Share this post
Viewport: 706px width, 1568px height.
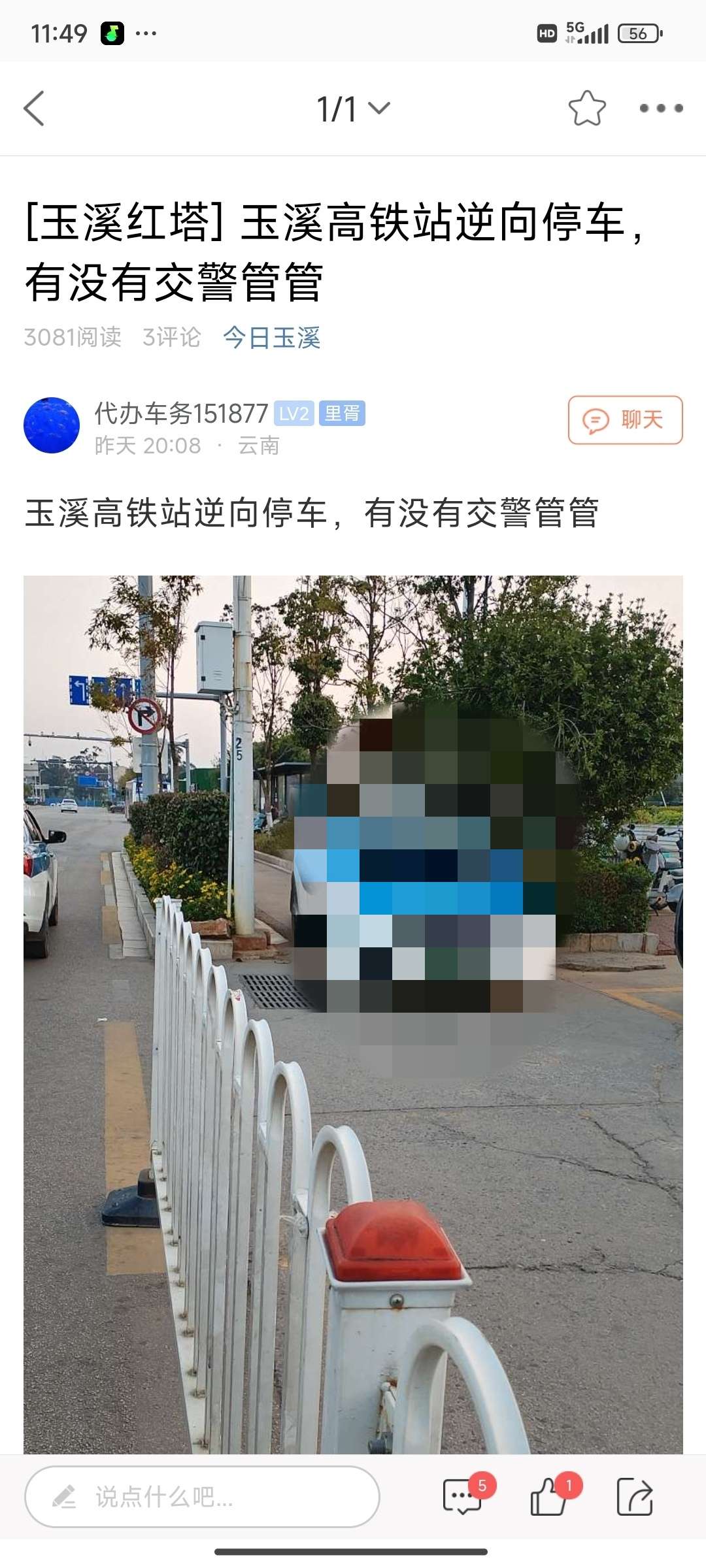pos(635,1496)
